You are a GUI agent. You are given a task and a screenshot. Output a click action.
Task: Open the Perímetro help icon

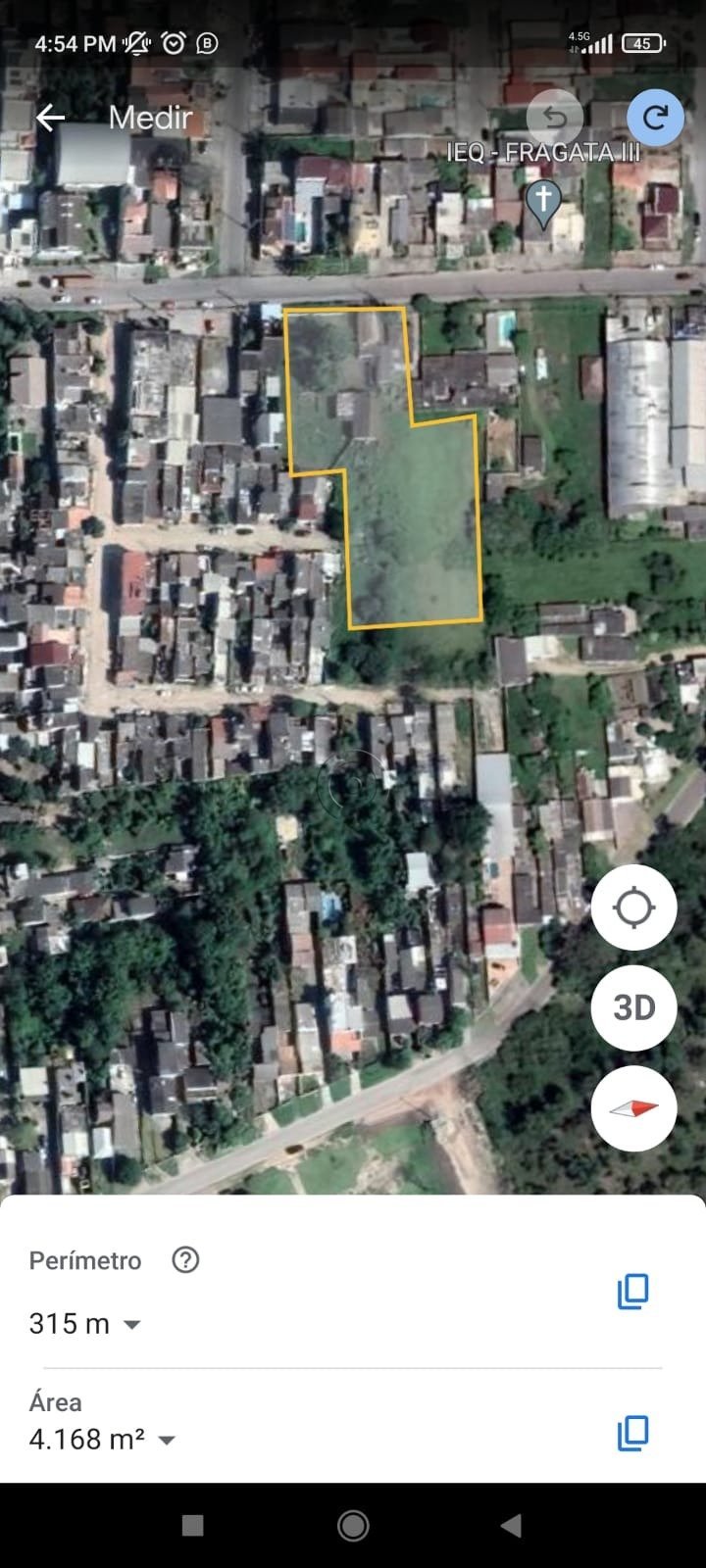185,1259
